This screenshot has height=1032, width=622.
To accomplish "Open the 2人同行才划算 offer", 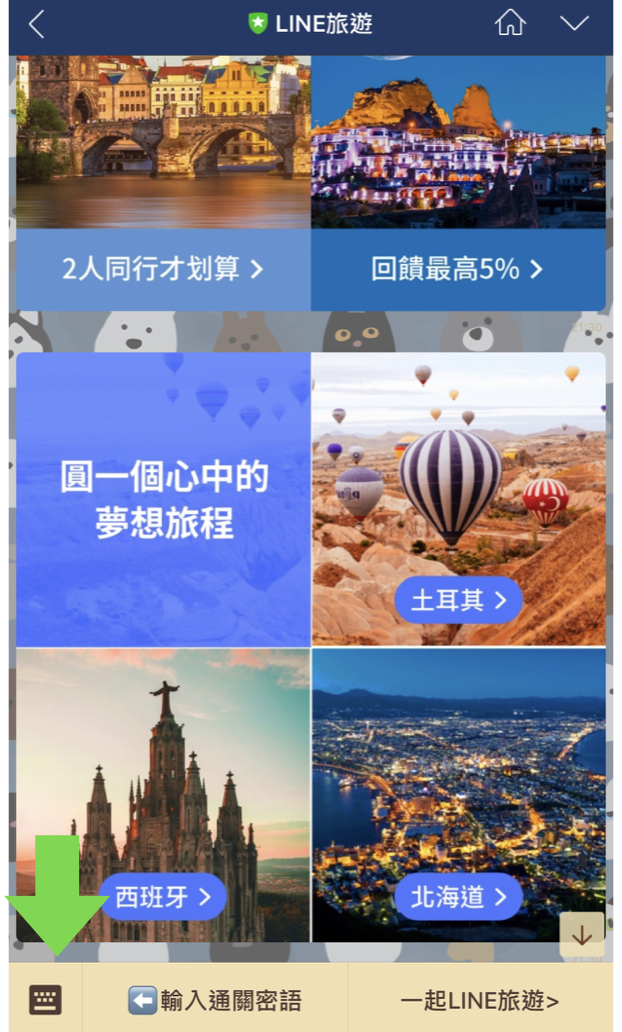I will (x=163, y=269).
